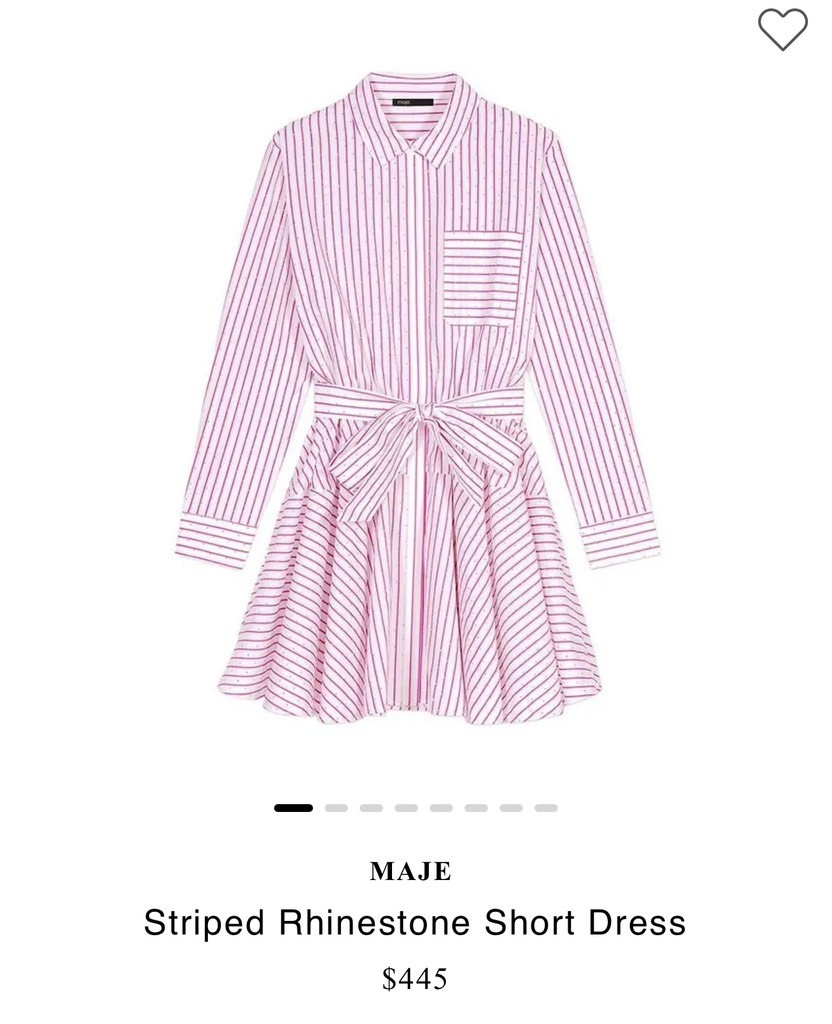Screen dimensions: 832x1024
Task: Jump to the second image indicator dot
Action: (x=336, y=807)
